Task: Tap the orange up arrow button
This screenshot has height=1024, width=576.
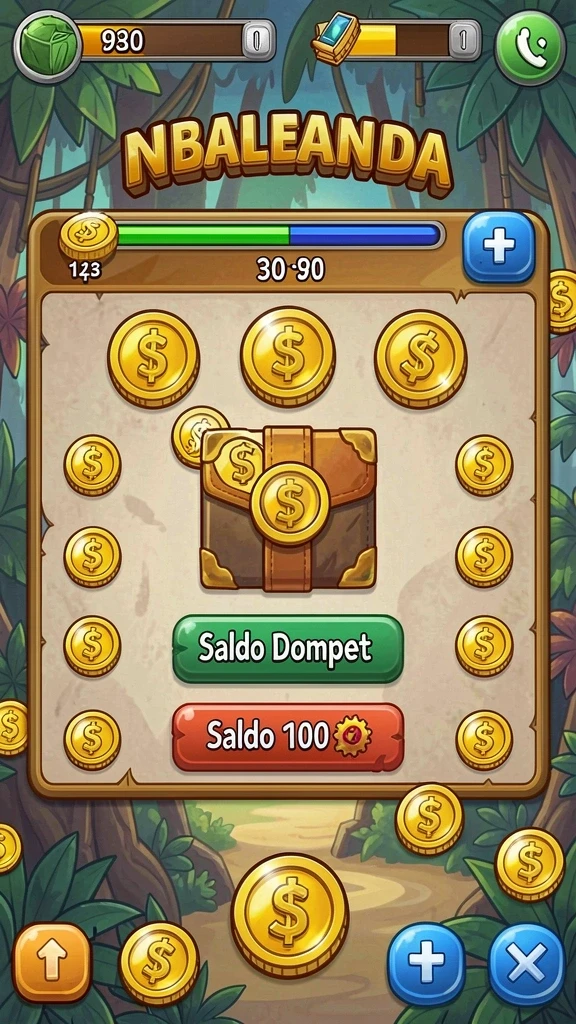Action: coord(52,962)
